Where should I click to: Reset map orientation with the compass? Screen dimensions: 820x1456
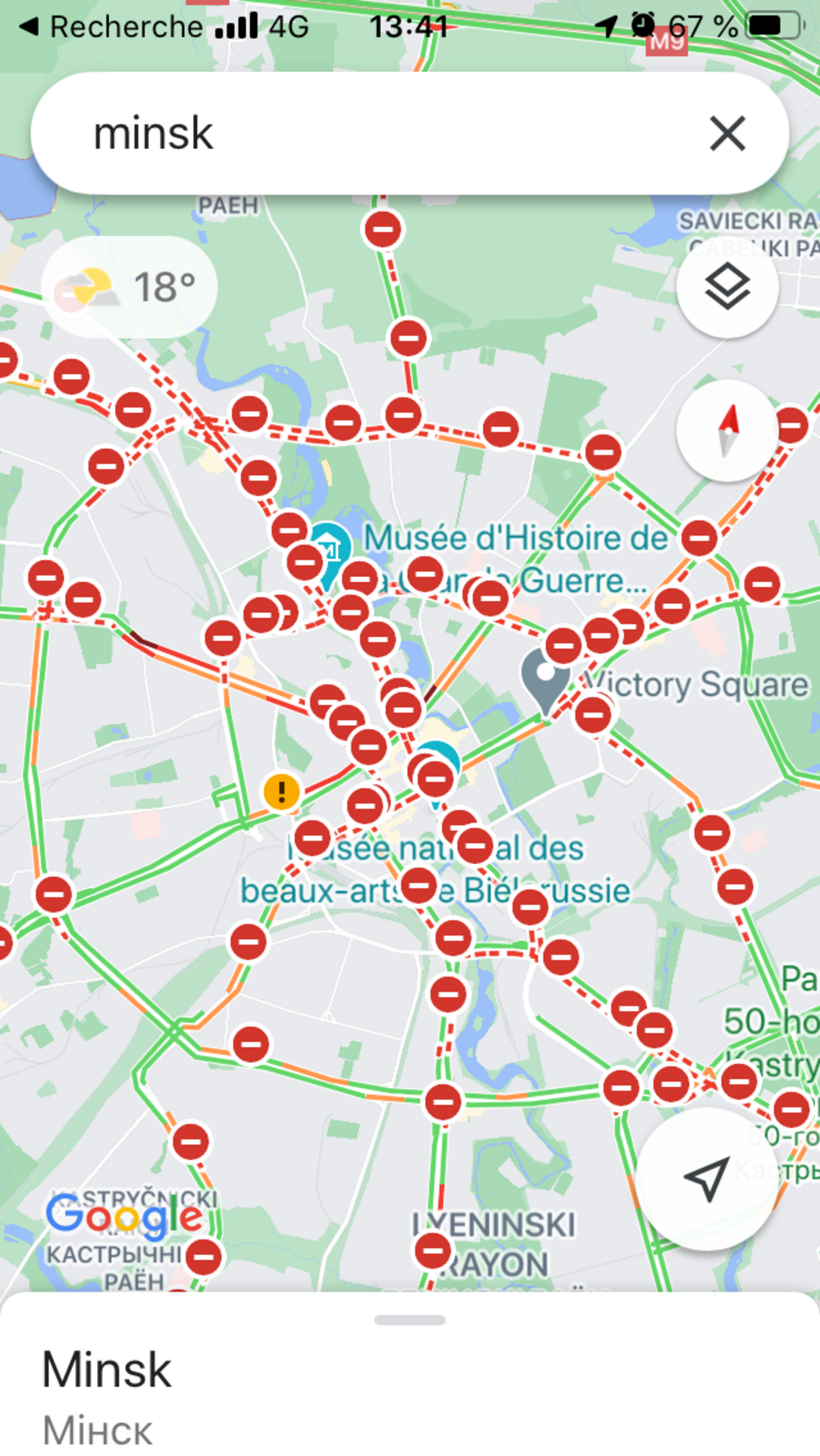[727, 431]
